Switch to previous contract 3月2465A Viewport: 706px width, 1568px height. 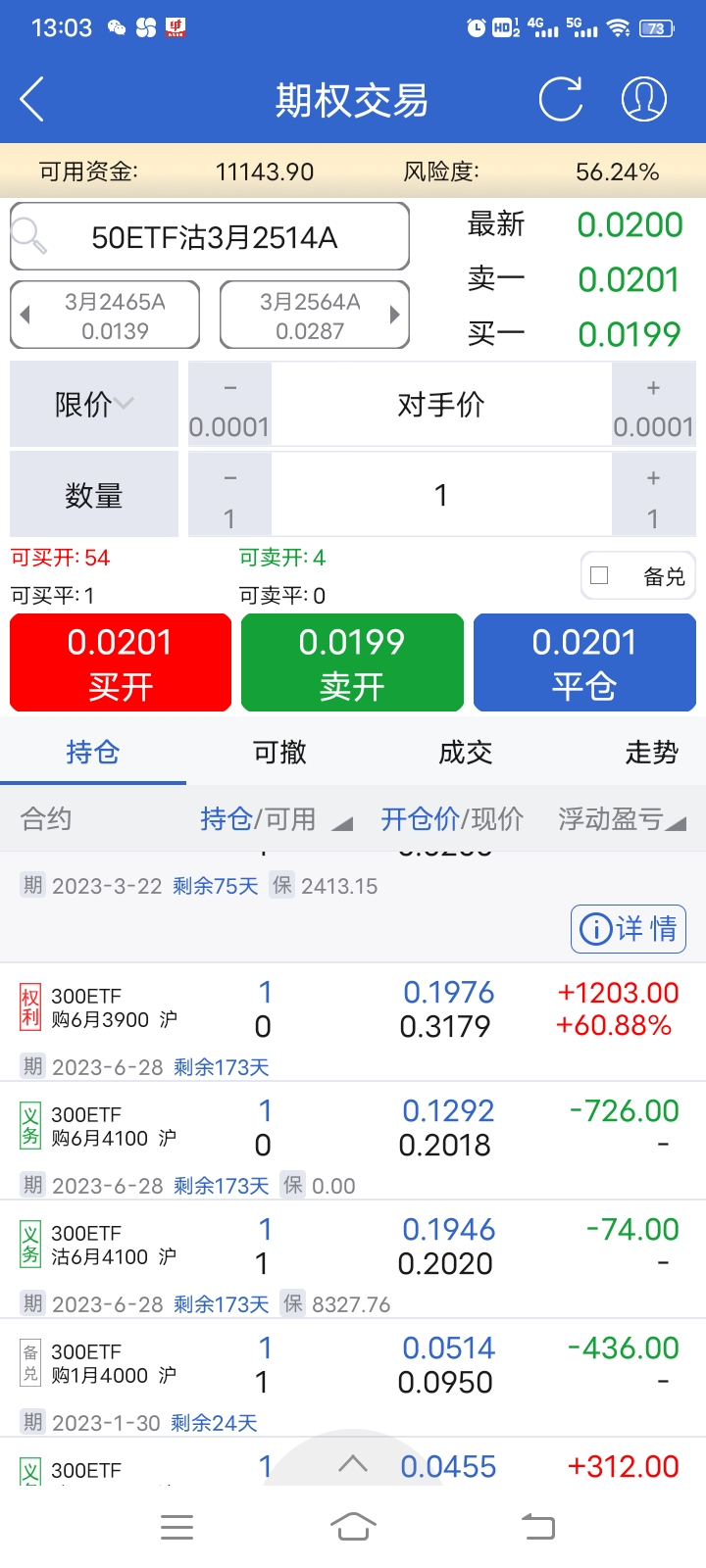click(105, 315)
